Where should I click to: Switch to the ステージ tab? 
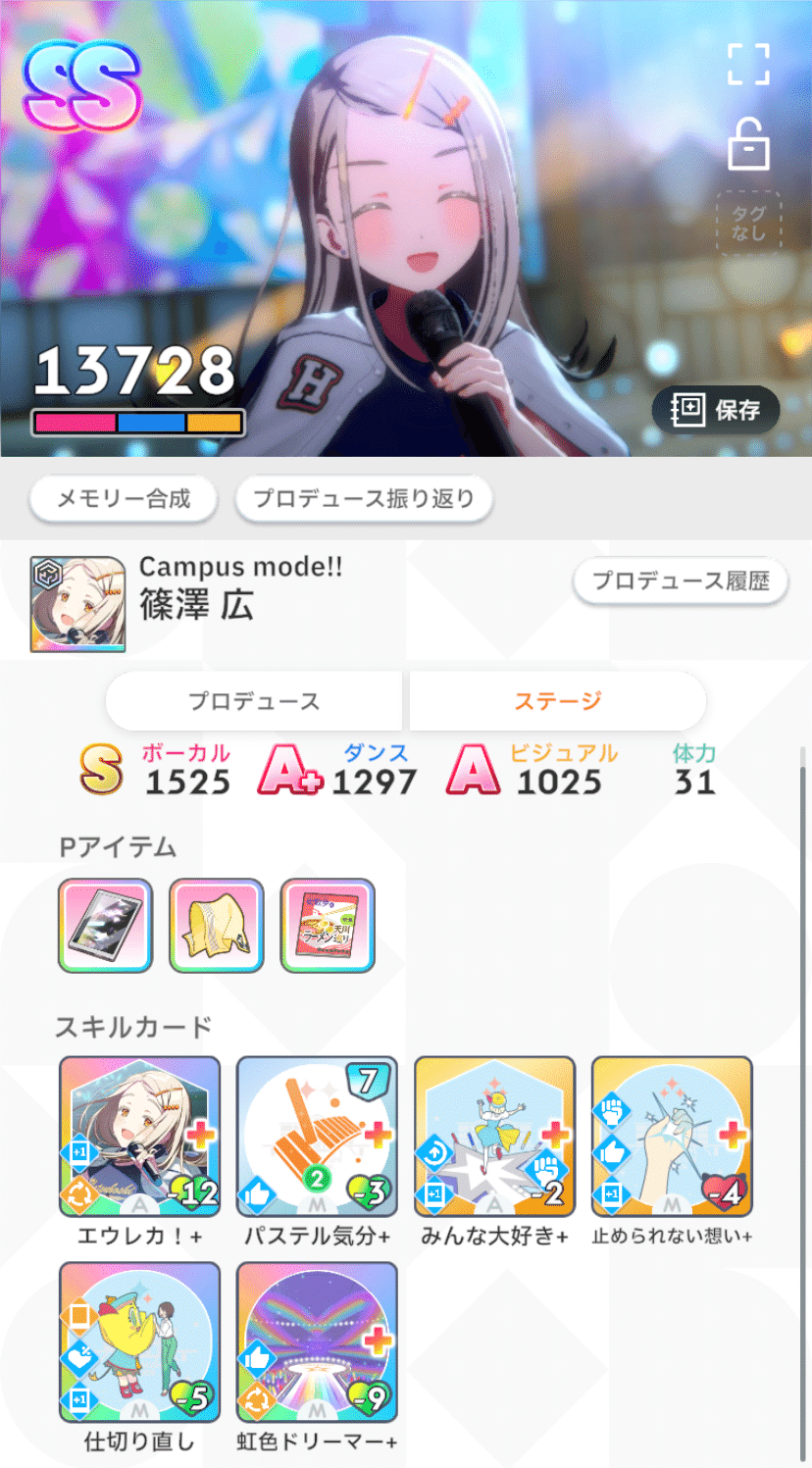557,701
